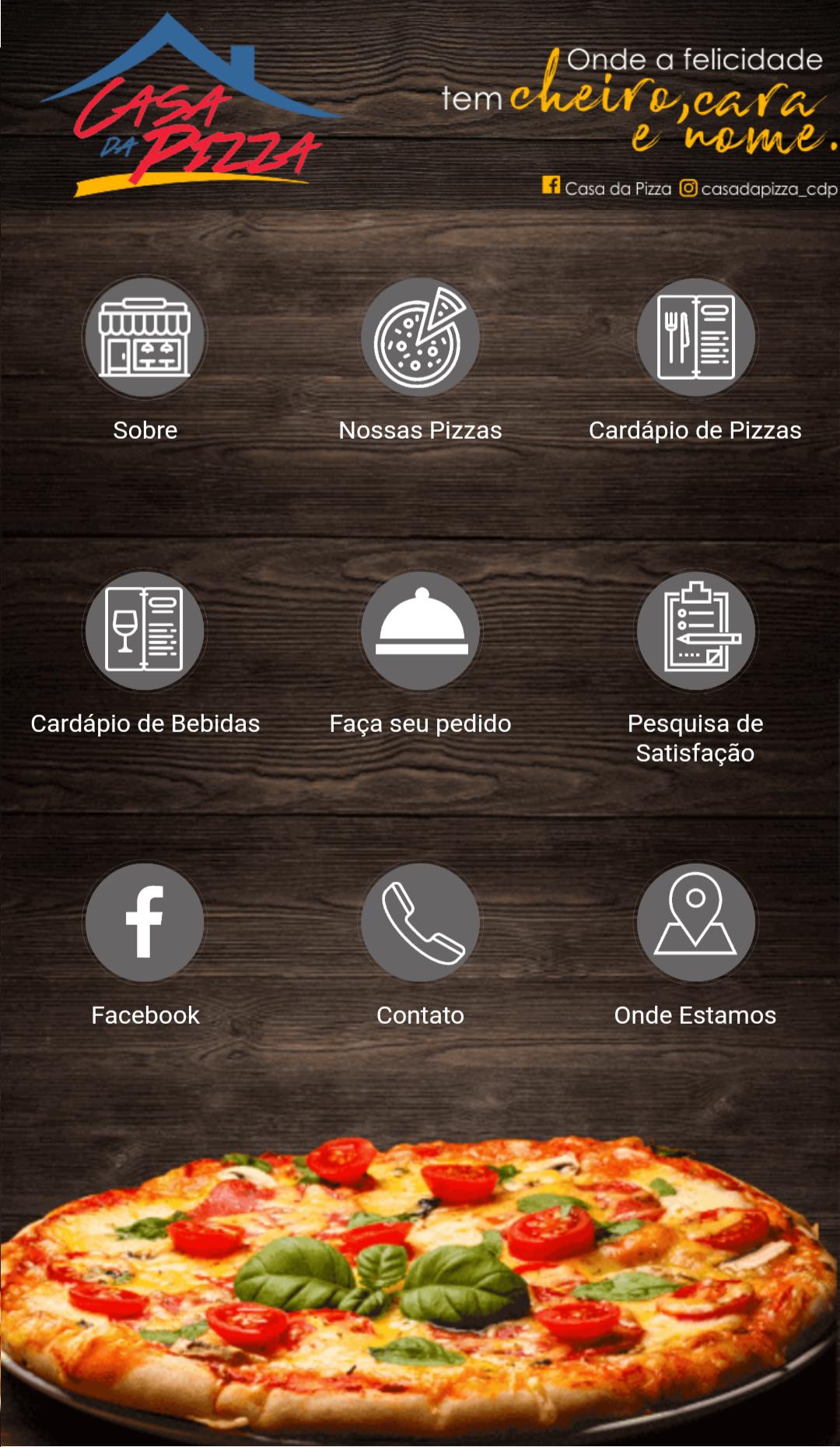Click the wine glass Cardápio de Bebidas icon

tap(145, 632)
